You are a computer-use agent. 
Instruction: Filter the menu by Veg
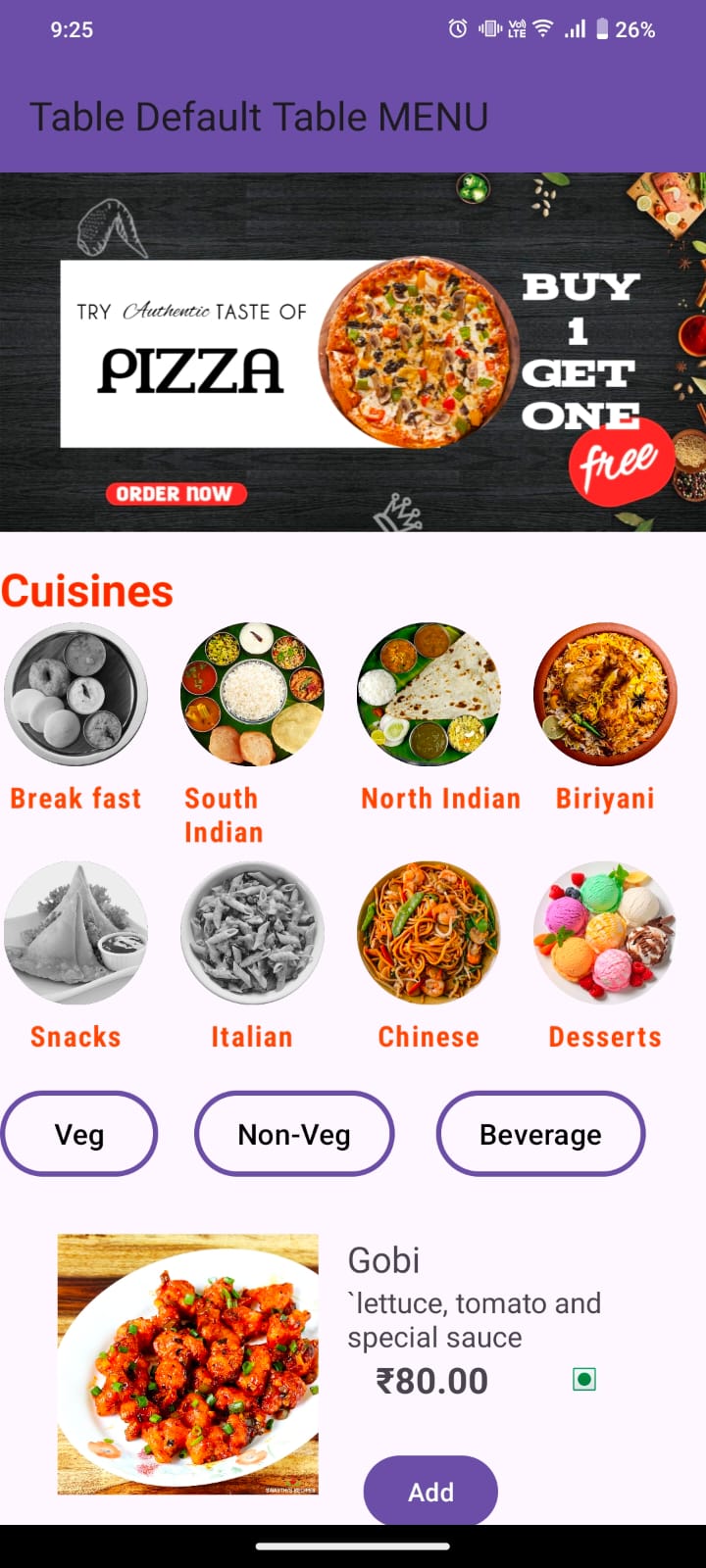[x=79, y=1134]
